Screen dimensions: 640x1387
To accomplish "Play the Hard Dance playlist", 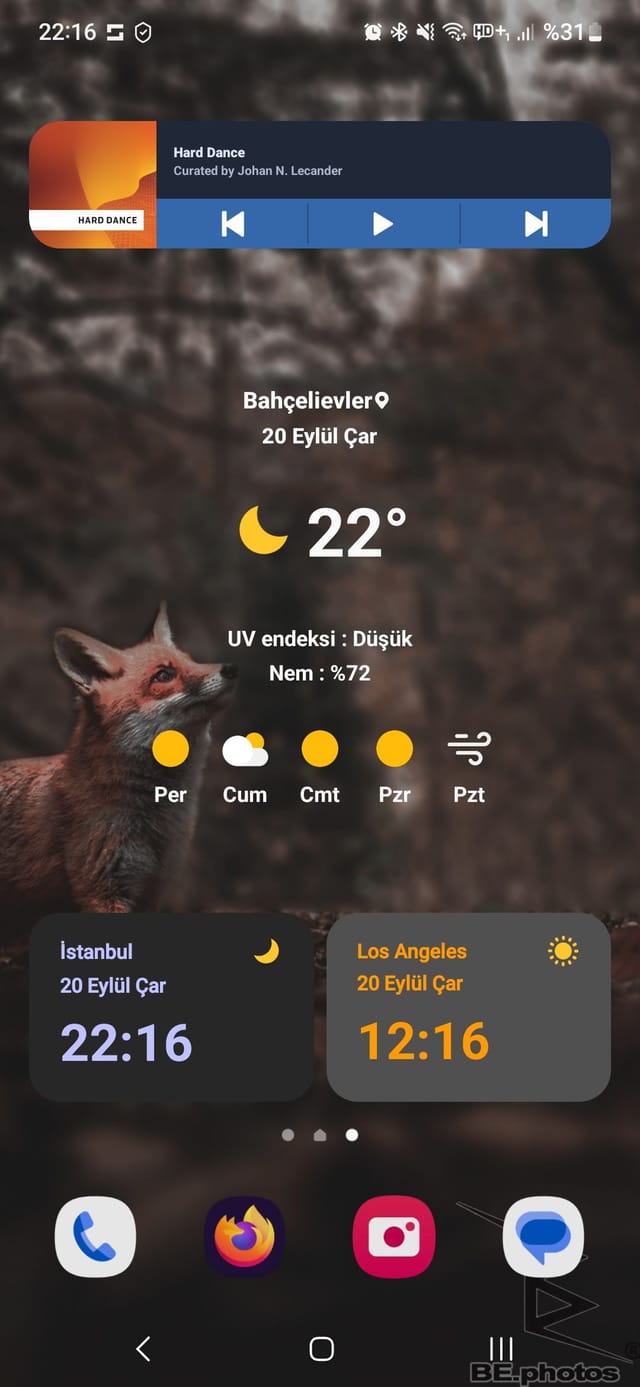I will click(x=383, y=223).
